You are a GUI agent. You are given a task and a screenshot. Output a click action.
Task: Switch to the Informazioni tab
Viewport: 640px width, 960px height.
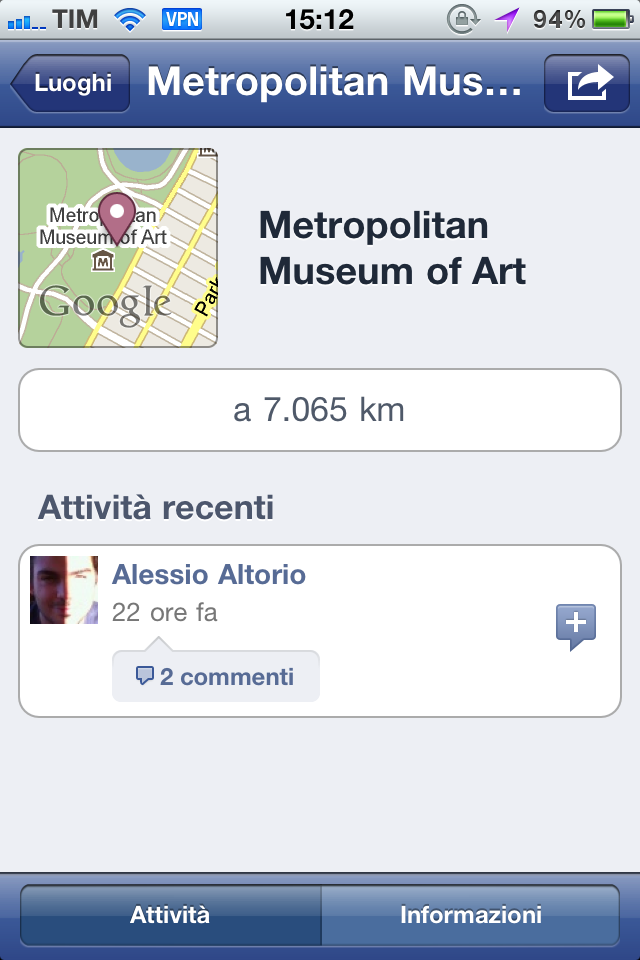click(x=470, y=915)
